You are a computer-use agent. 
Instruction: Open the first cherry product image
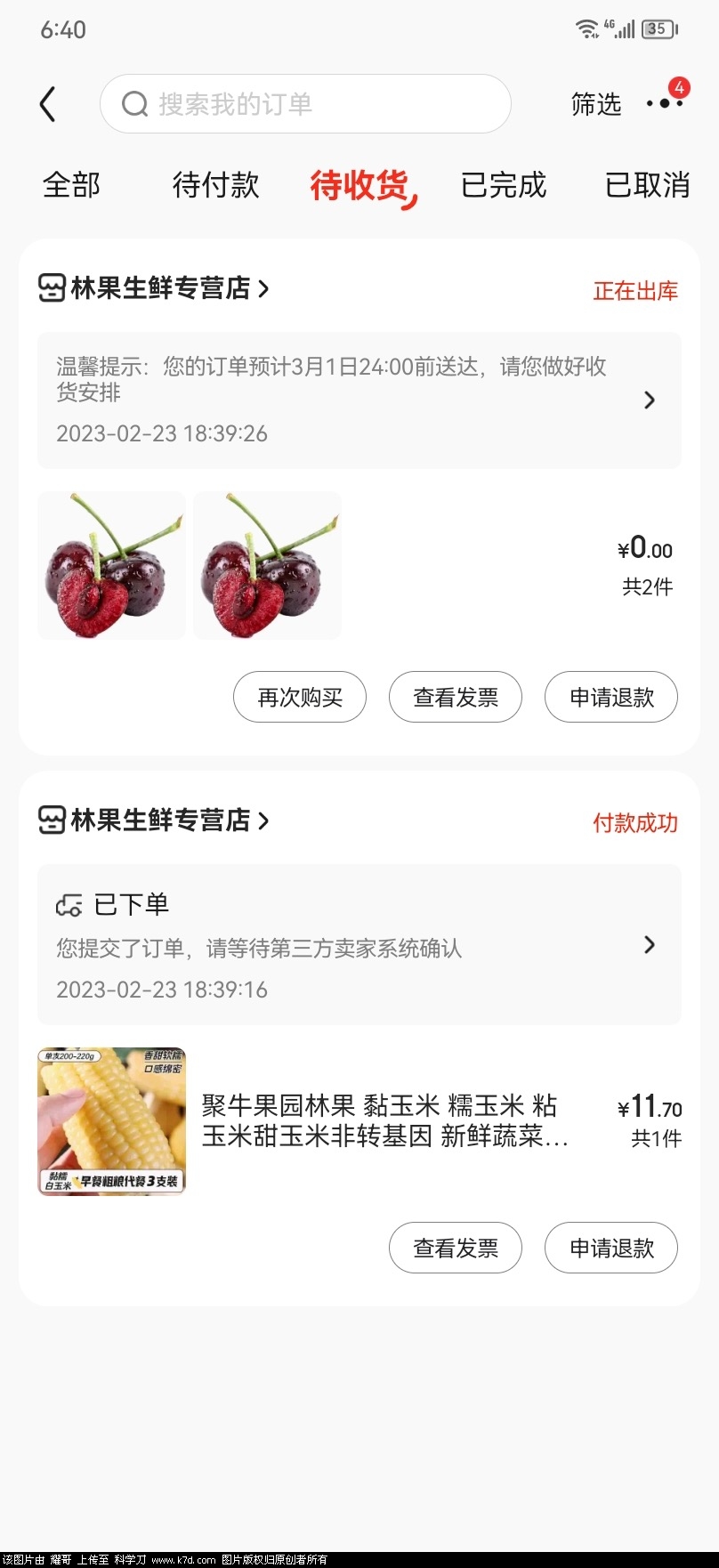(x=112, y=565)
